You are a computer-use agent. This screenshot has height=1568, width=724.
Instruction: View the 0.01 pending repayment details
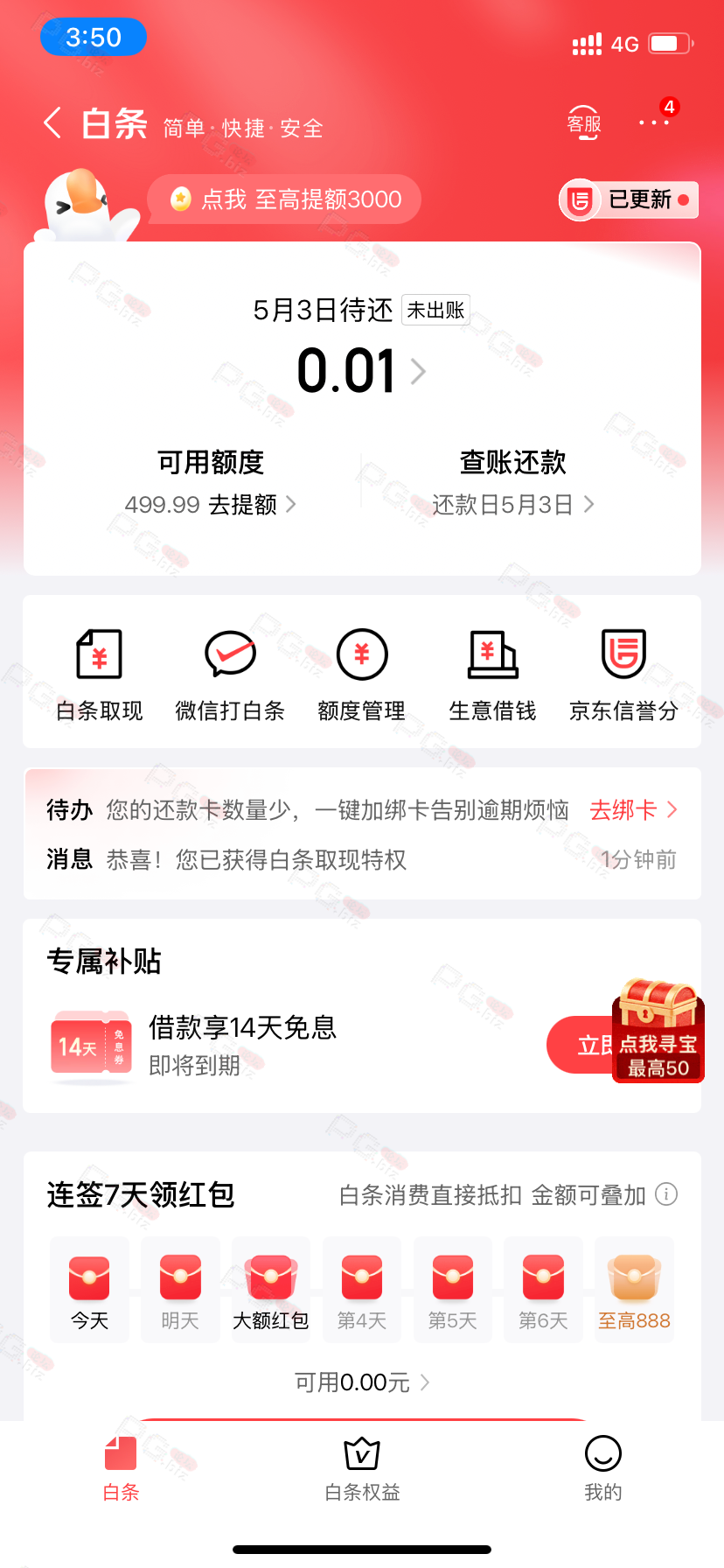[361, 371]
